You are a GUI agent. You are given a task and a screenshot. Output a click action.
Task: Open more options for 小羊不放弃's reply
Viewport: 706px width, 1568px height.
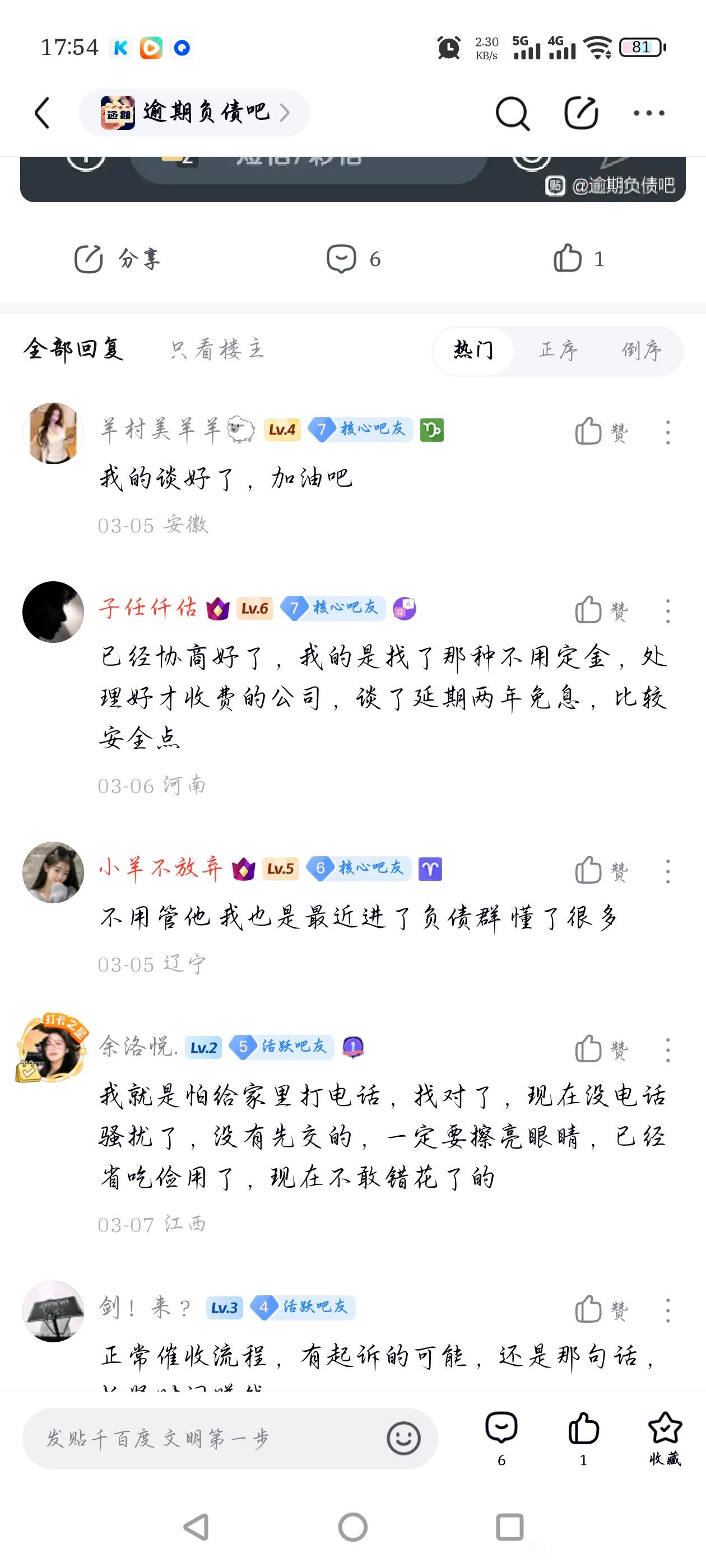tap(668, 872)
